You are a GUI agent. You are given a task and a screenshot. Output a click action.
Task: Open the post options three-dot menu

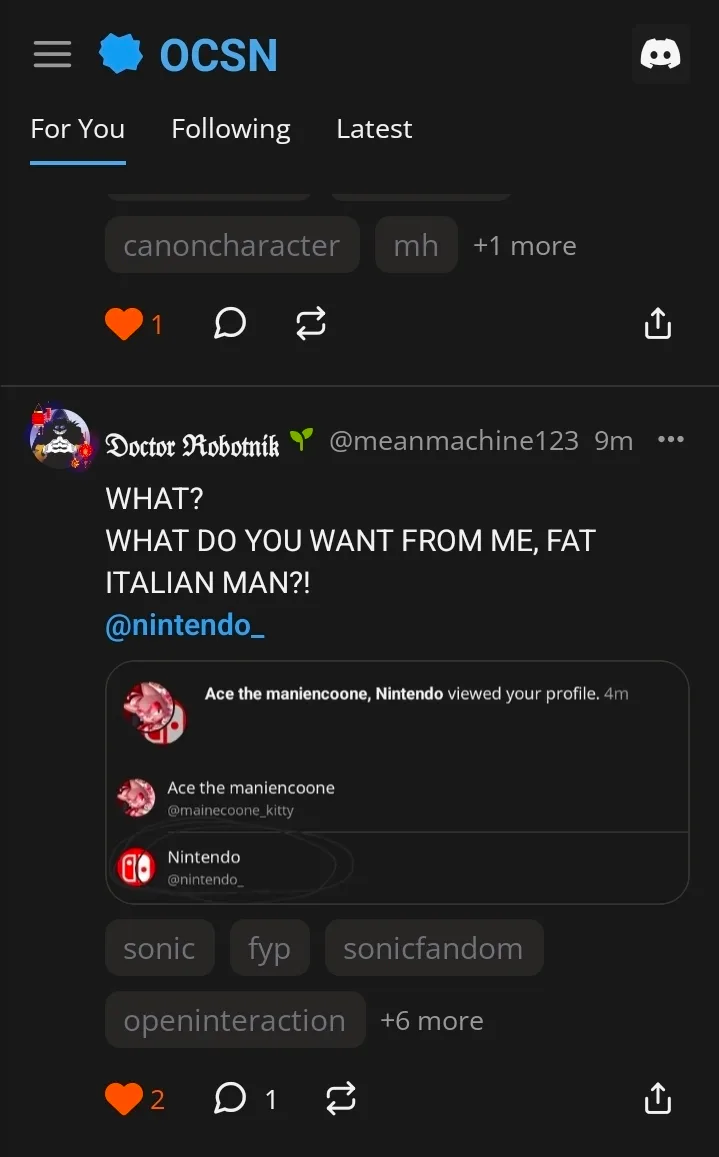tap(671, 440)
